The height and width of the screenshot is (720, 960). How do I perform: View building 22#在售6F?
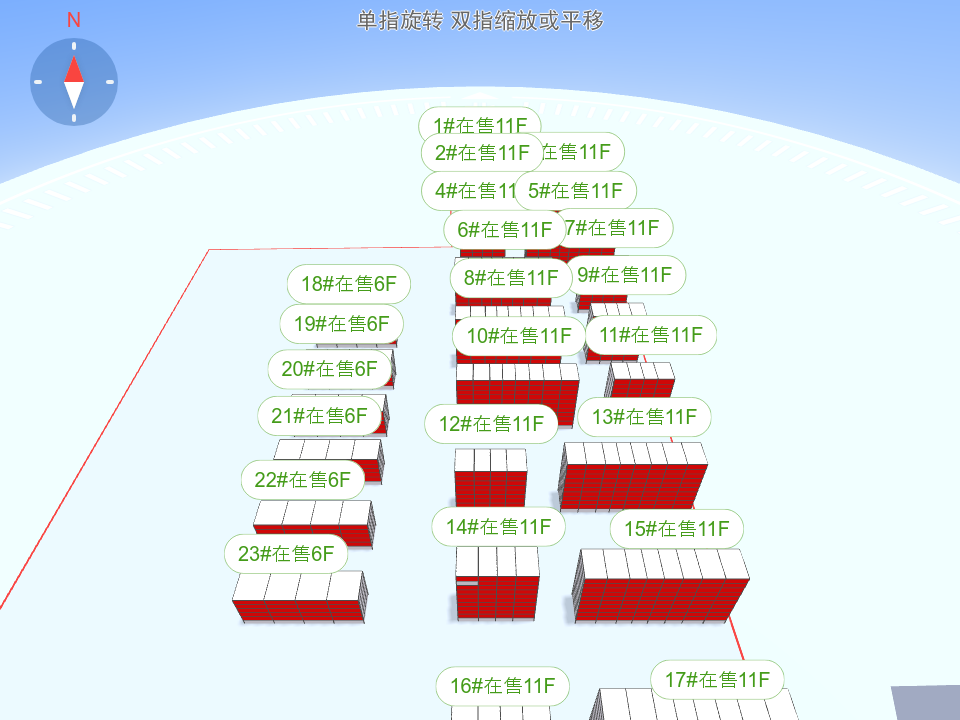pyautogui.click(x=303, y=480)
